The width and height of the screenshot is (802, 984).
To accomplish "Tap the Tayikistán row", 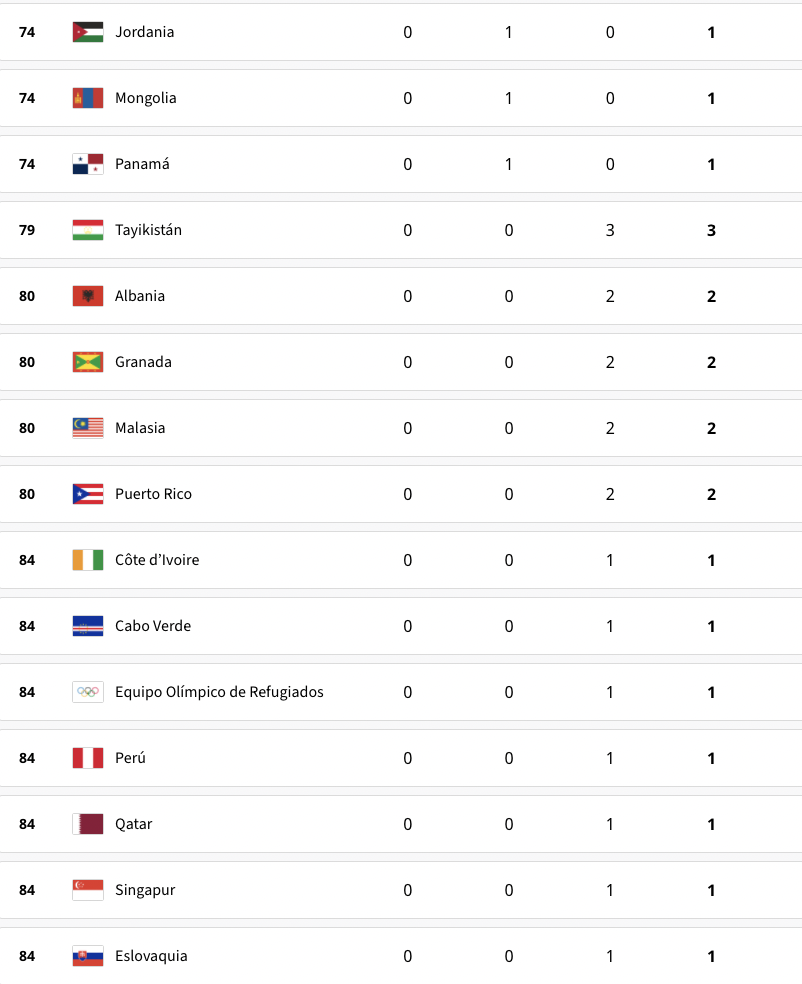I will [401, 230].
